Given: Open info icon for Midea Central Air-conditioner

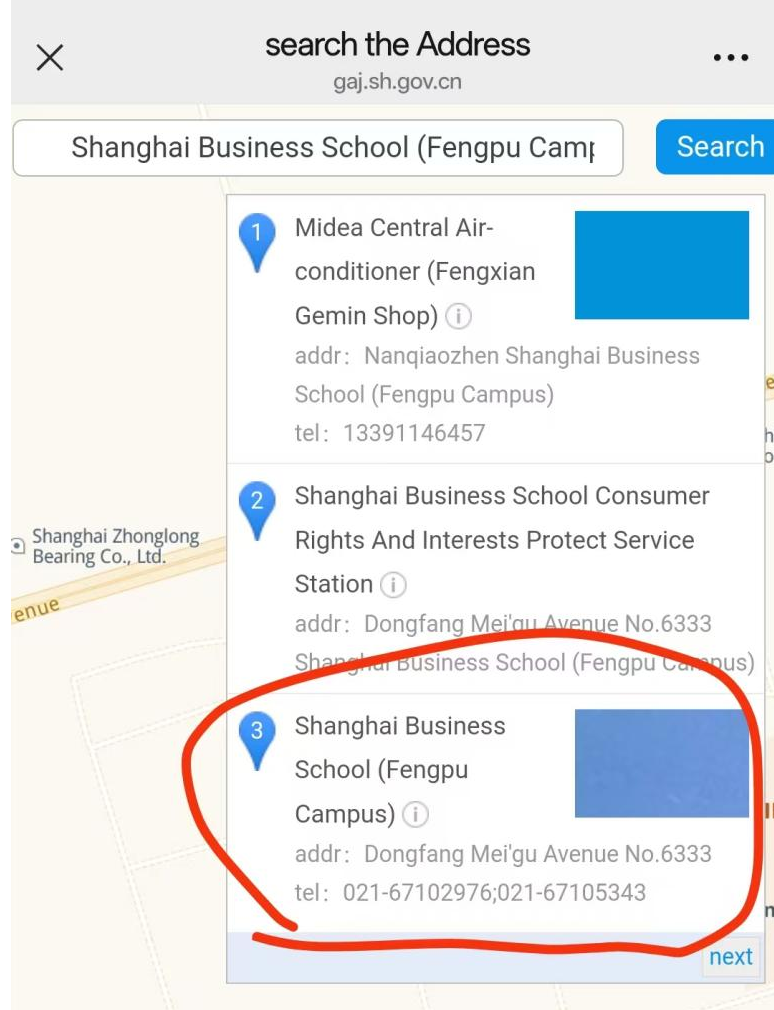Looking at the screenshot, I should (458, 317).
